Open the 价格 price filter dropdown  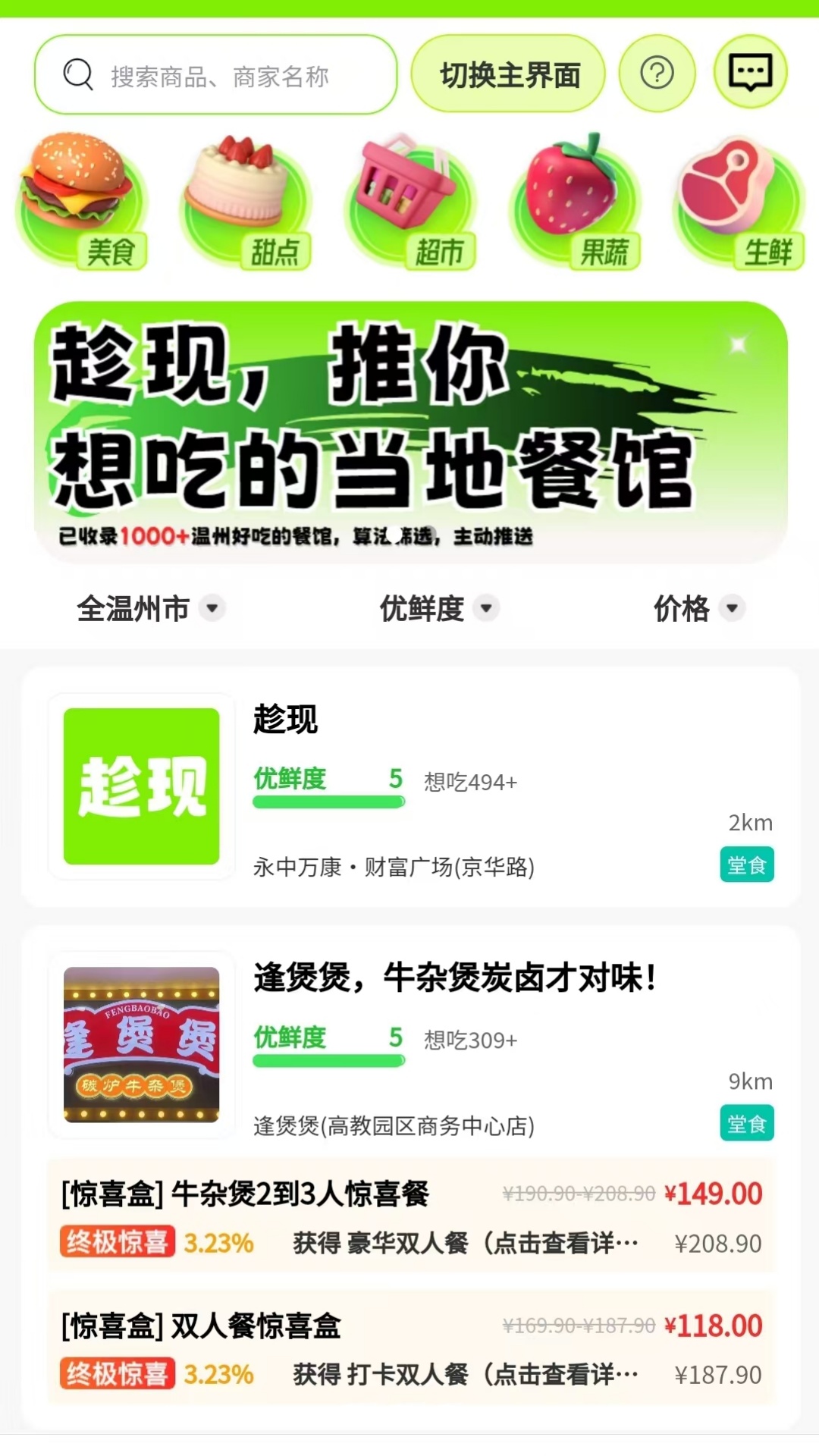coord(696,608)
